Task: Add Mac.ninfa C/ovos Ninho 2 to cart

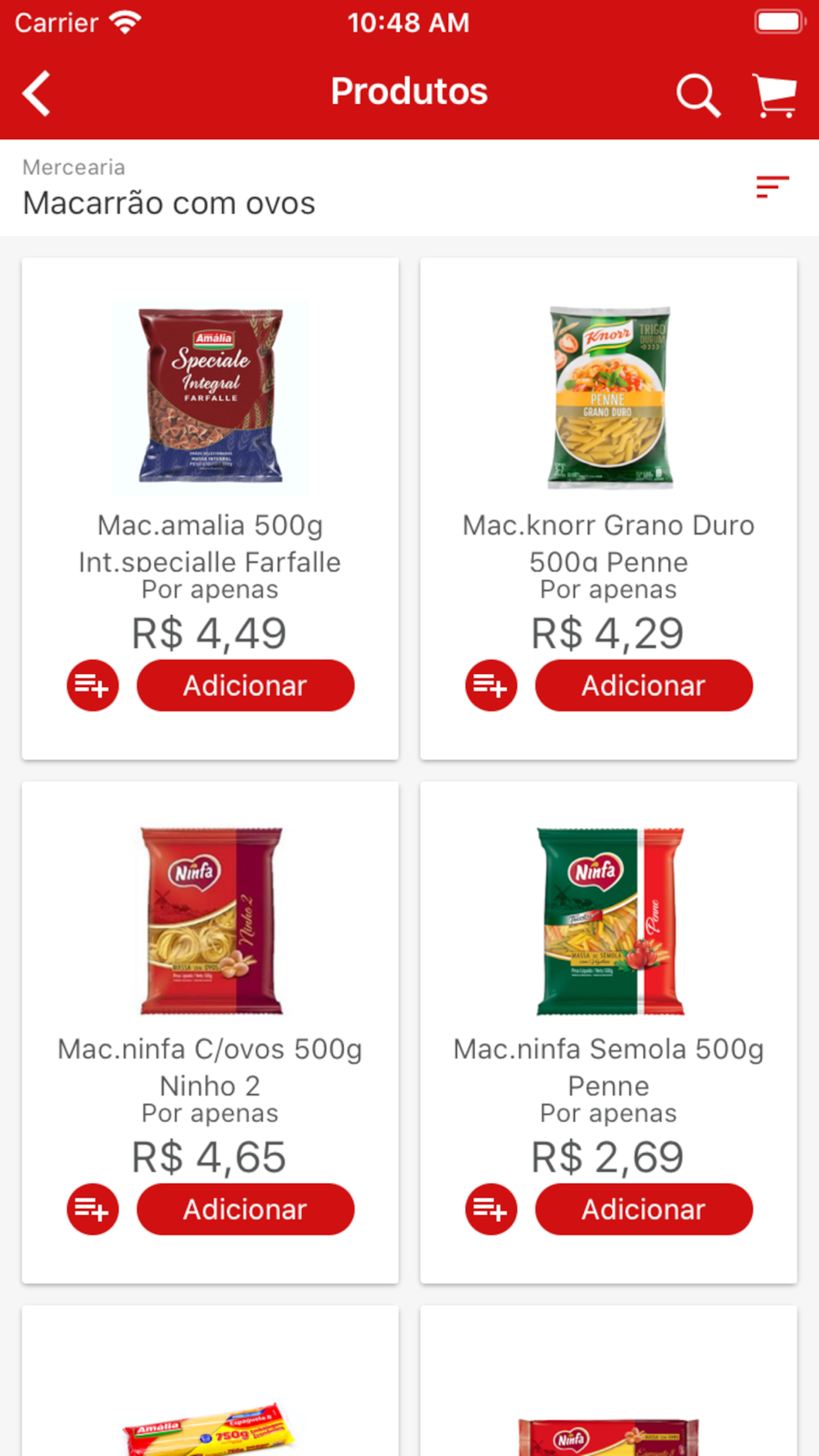Action: pyautogui.click(x=245, y=1209)
